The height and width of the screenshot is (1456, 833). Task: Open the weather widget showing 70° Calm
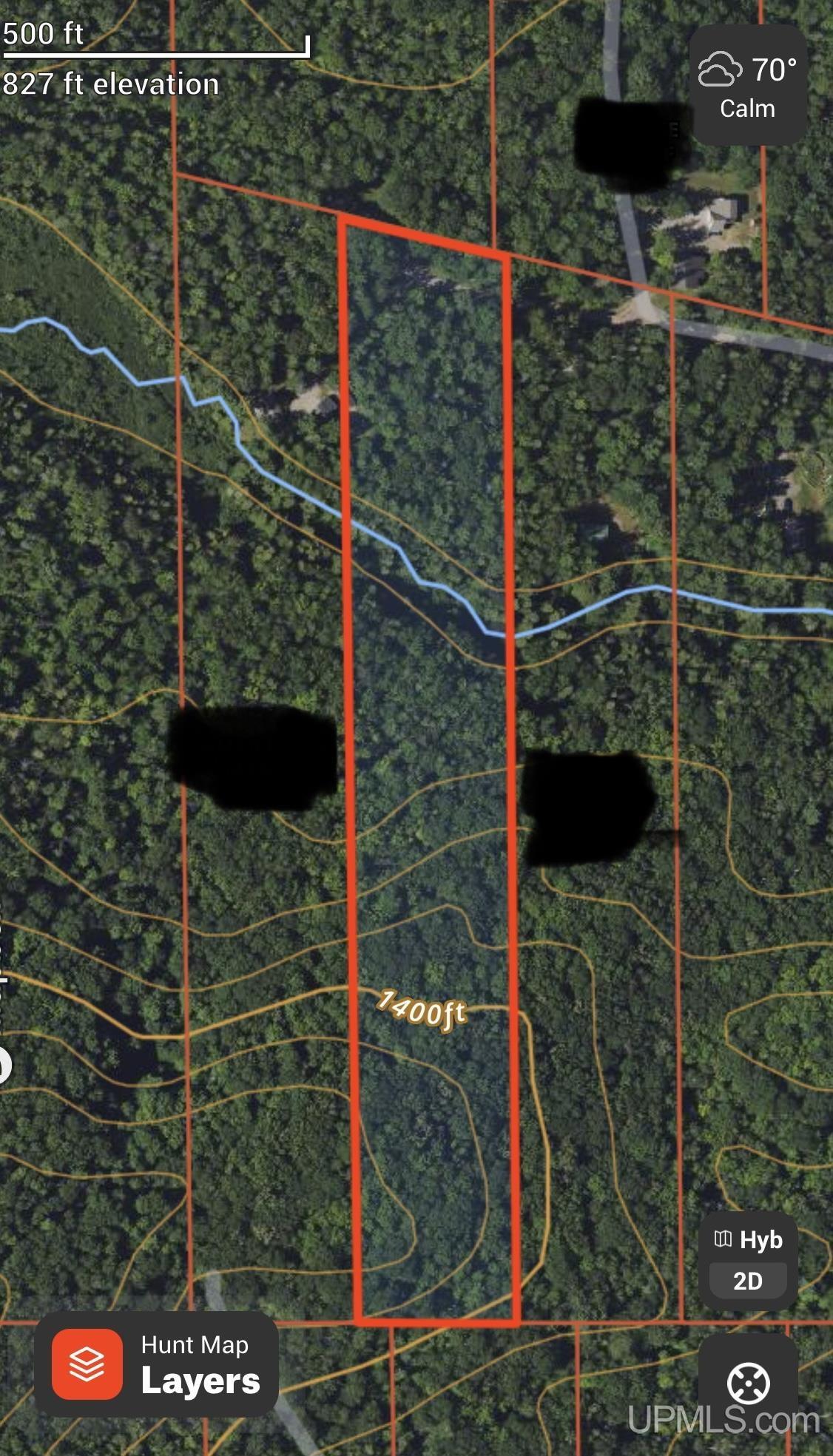747,86
